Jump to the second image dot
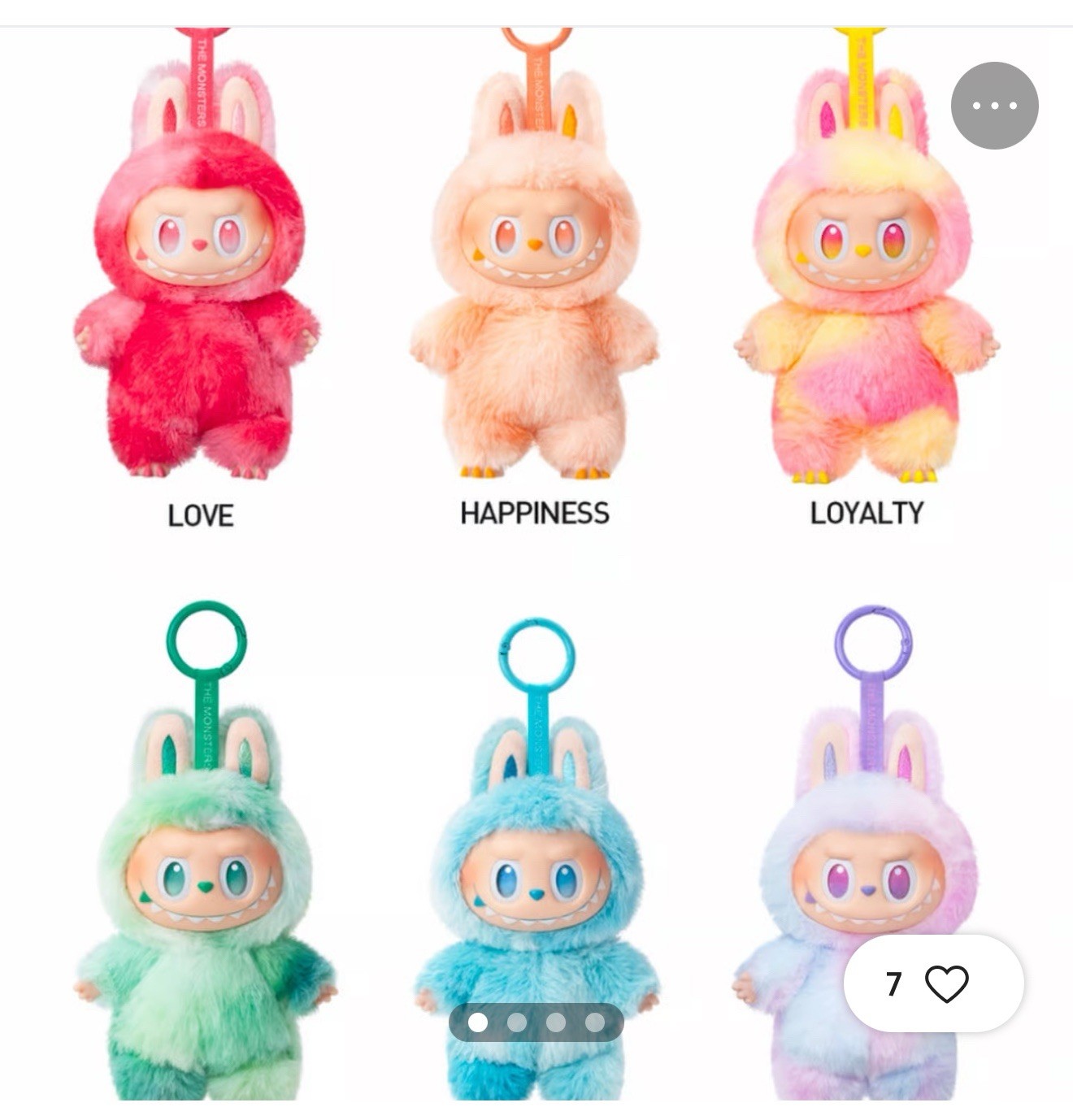1073x1120 pixels. (517, 1022)
